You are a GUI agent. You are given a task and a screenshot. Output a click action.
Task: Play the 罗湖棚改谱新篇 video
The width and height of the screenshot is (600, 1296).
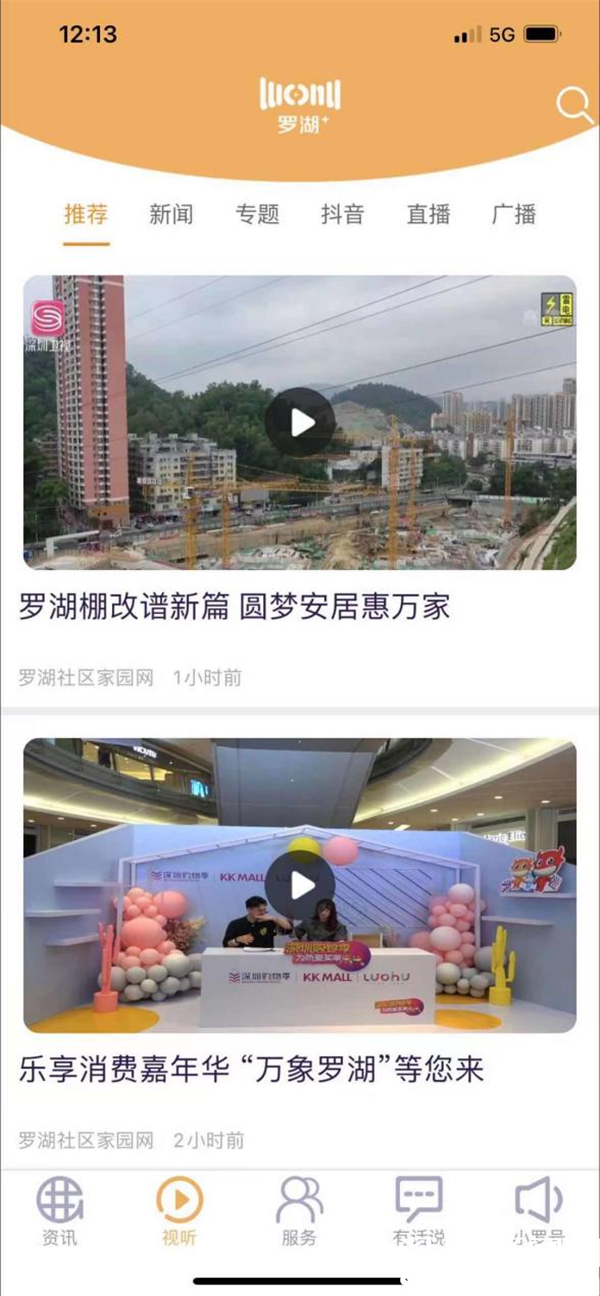300,422
